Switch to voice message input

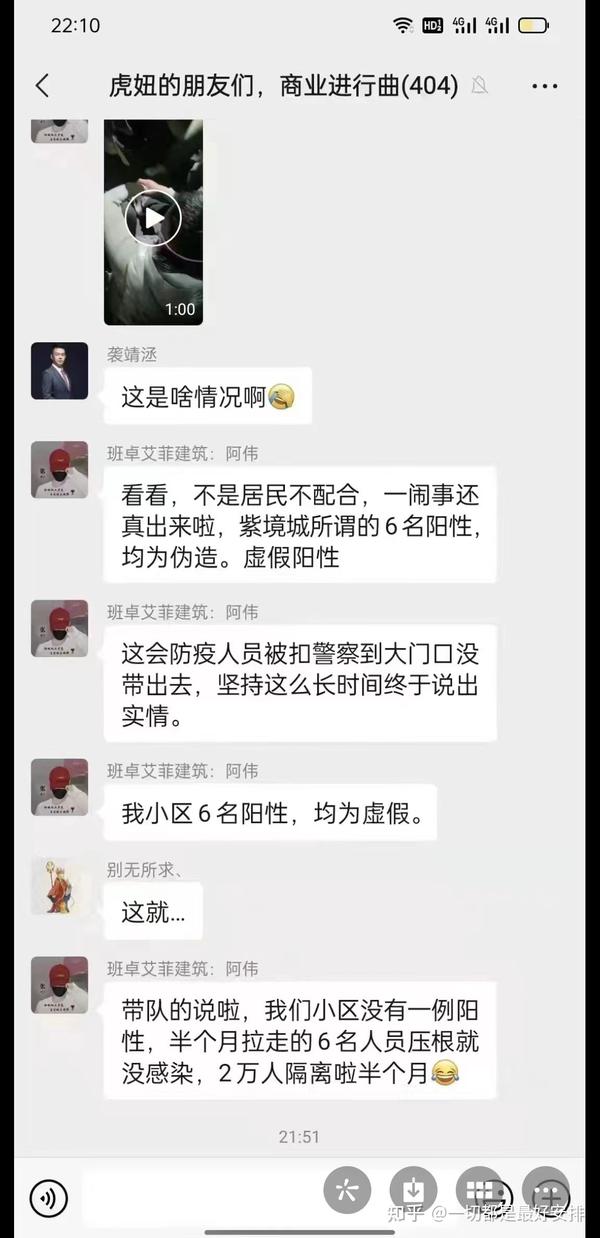(x=48, y=1196)
